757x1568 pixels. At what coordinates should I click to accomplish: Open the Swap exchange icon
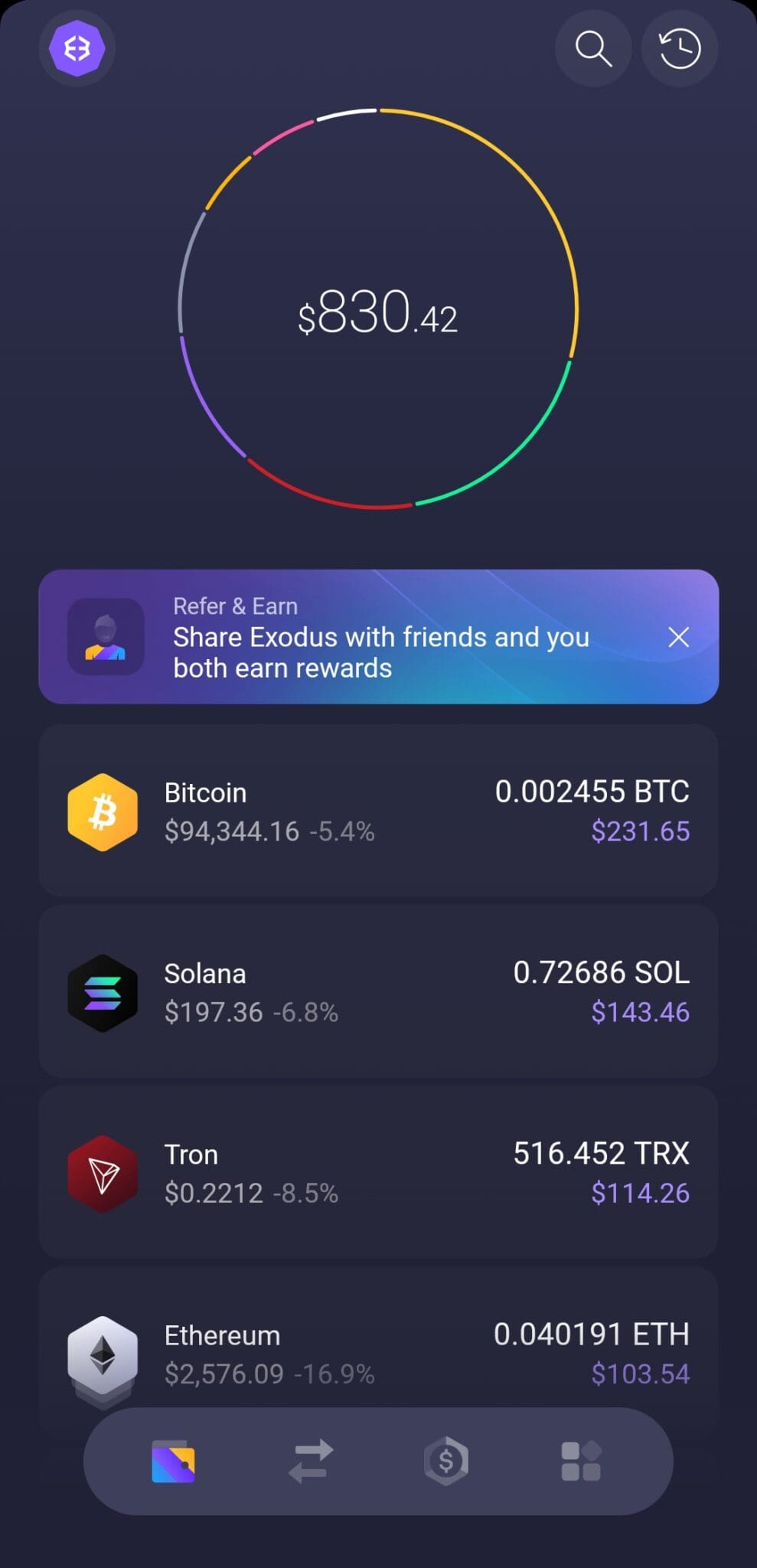310,1461
